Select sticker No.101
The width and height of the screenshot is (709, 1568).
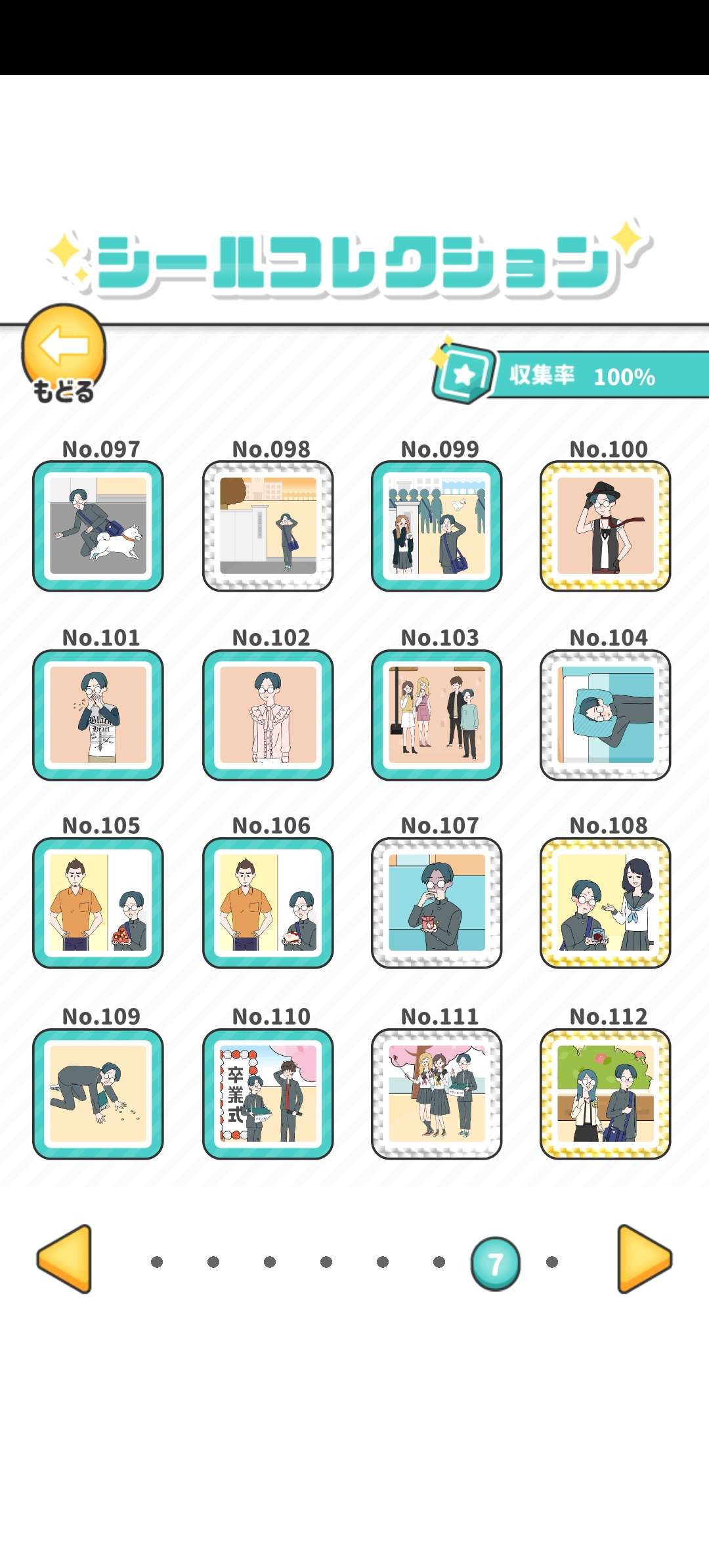coord(98,715)
